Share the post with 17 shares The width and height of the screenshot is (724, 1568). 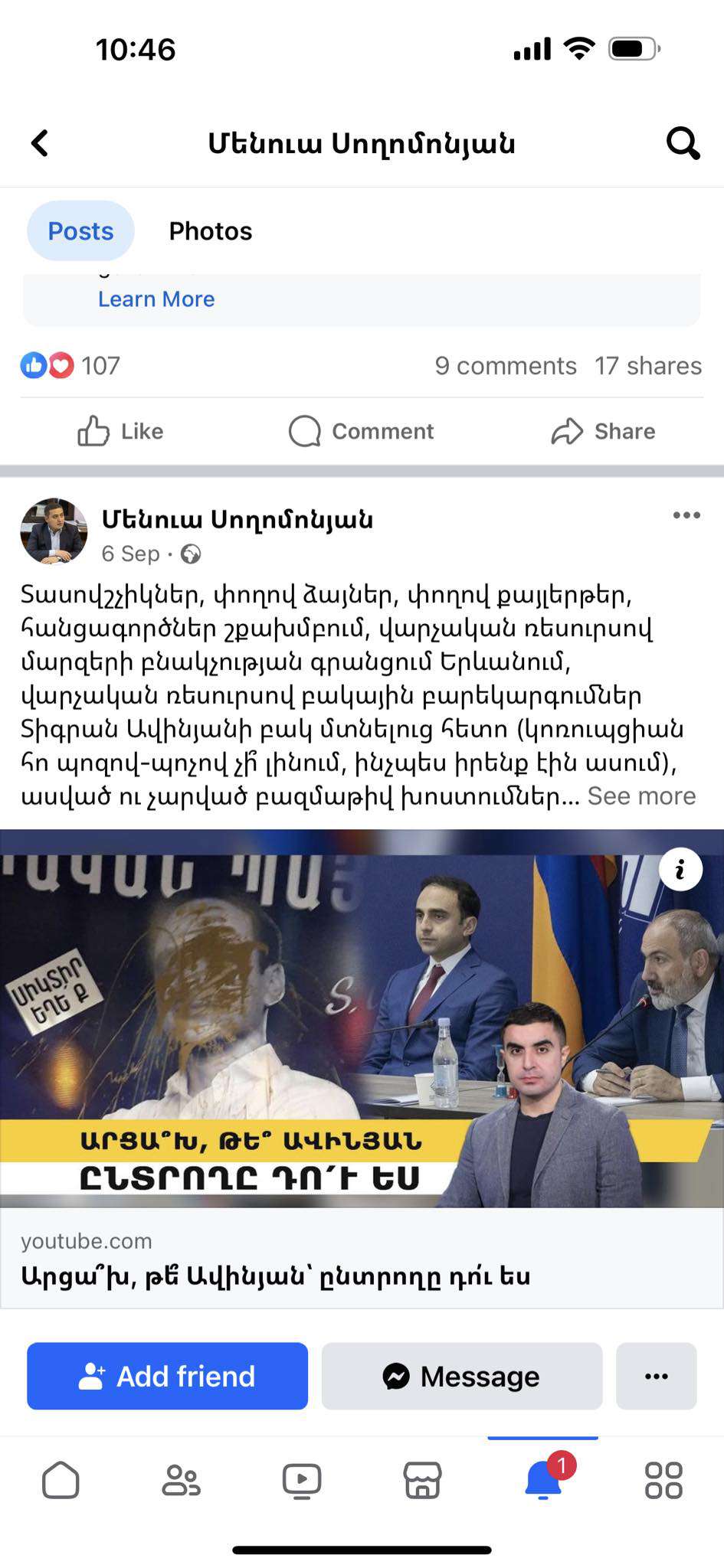603,431
